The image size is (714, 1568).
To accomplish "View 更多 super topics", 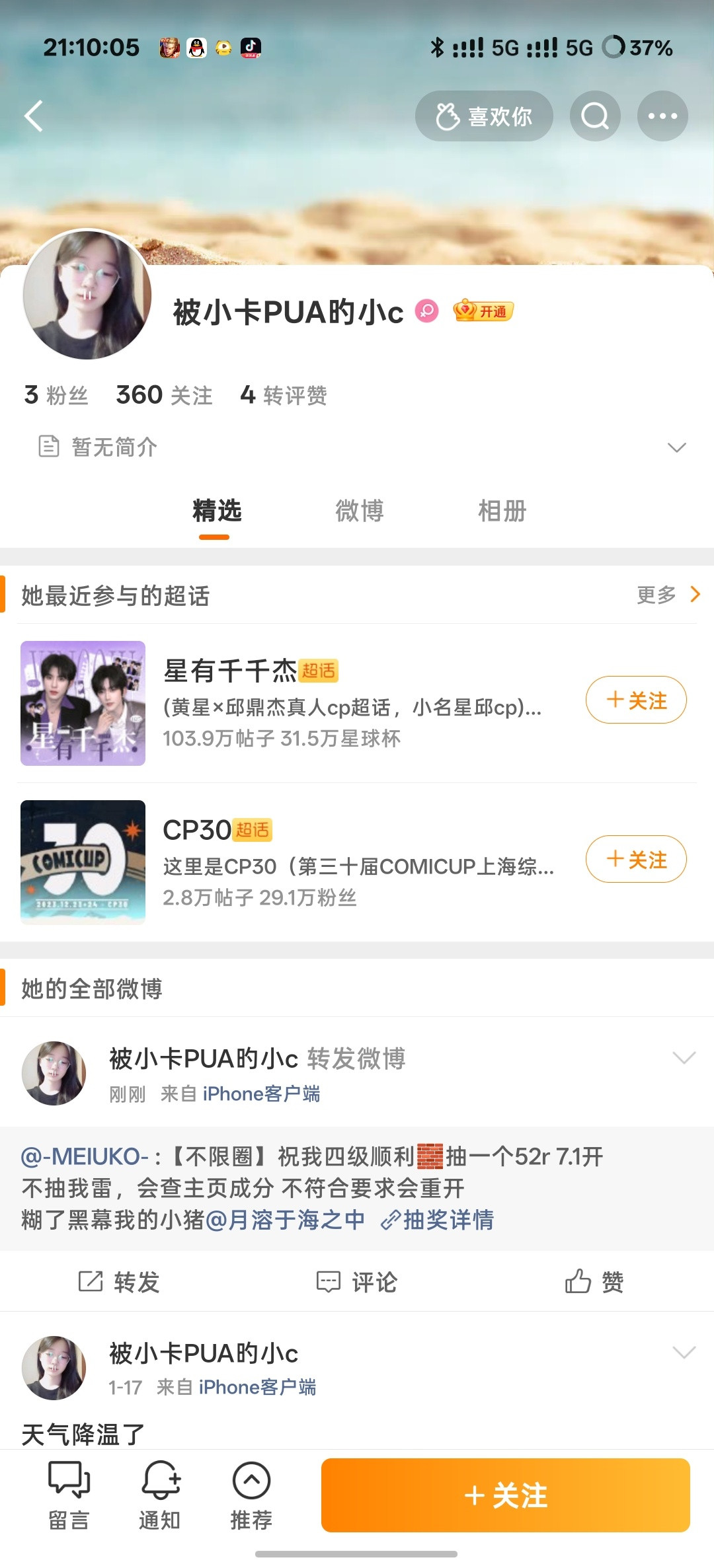I will coord(667,595).
